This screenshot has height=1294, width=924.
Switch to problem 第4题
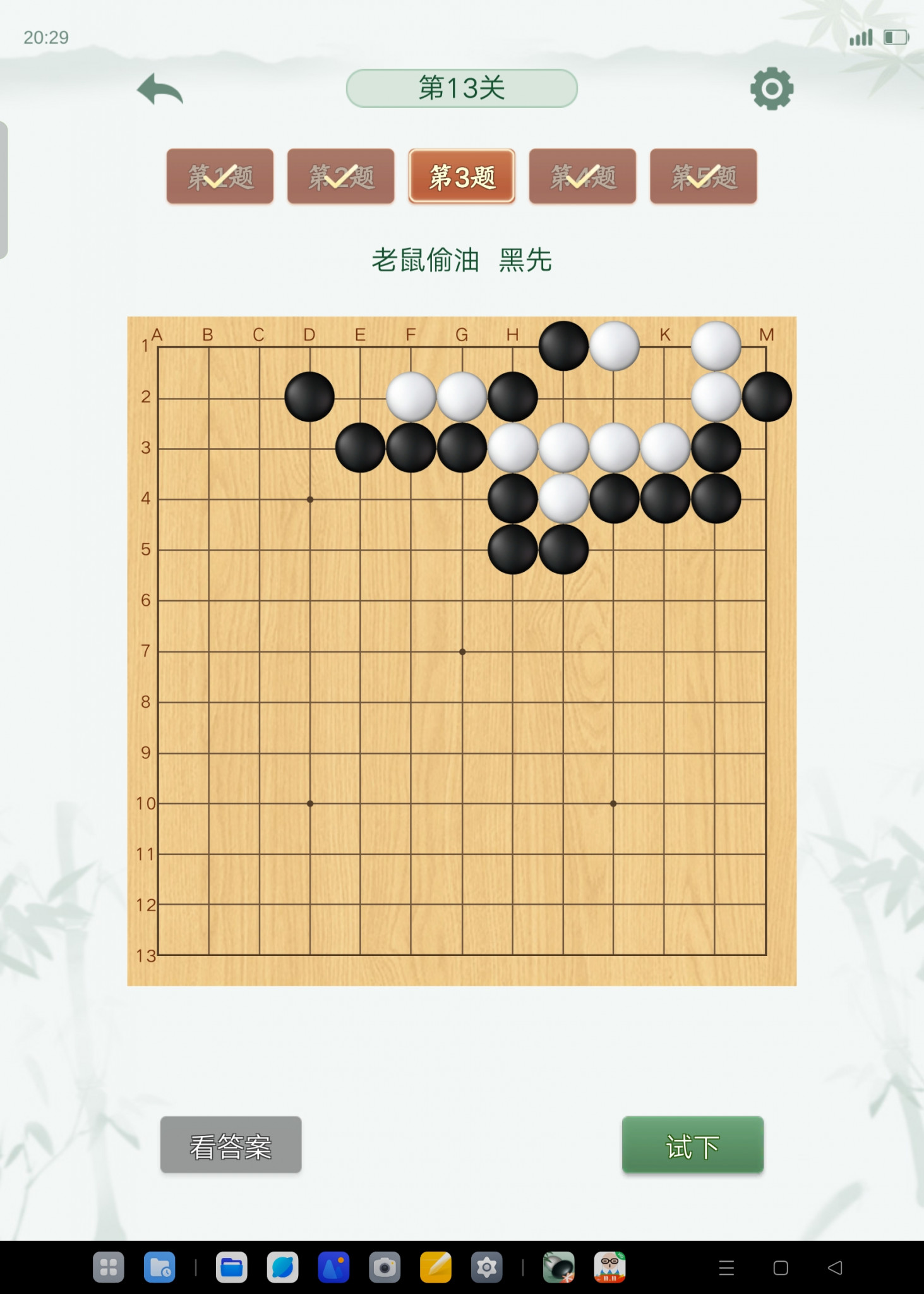click(x=582, y=176)
